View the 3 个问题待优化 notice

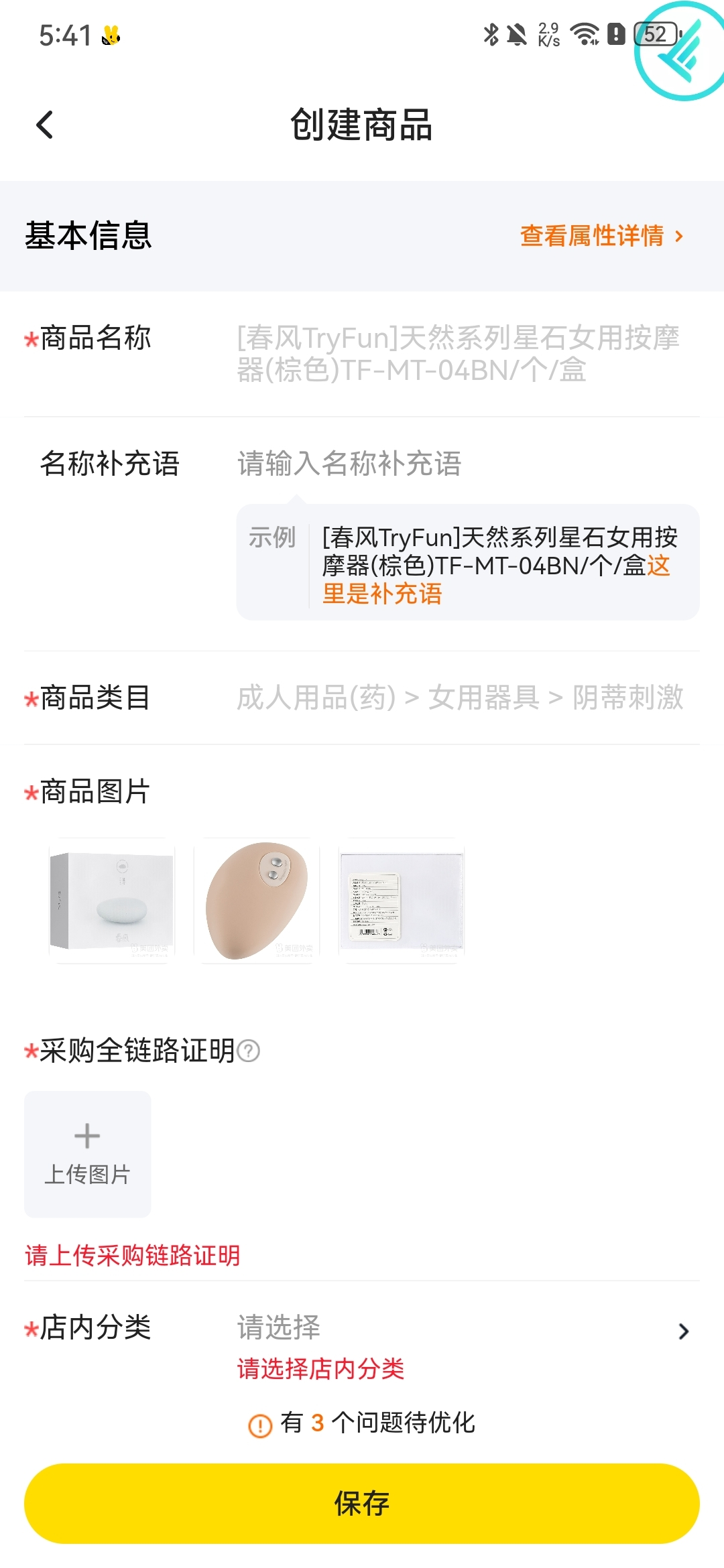362,1423
